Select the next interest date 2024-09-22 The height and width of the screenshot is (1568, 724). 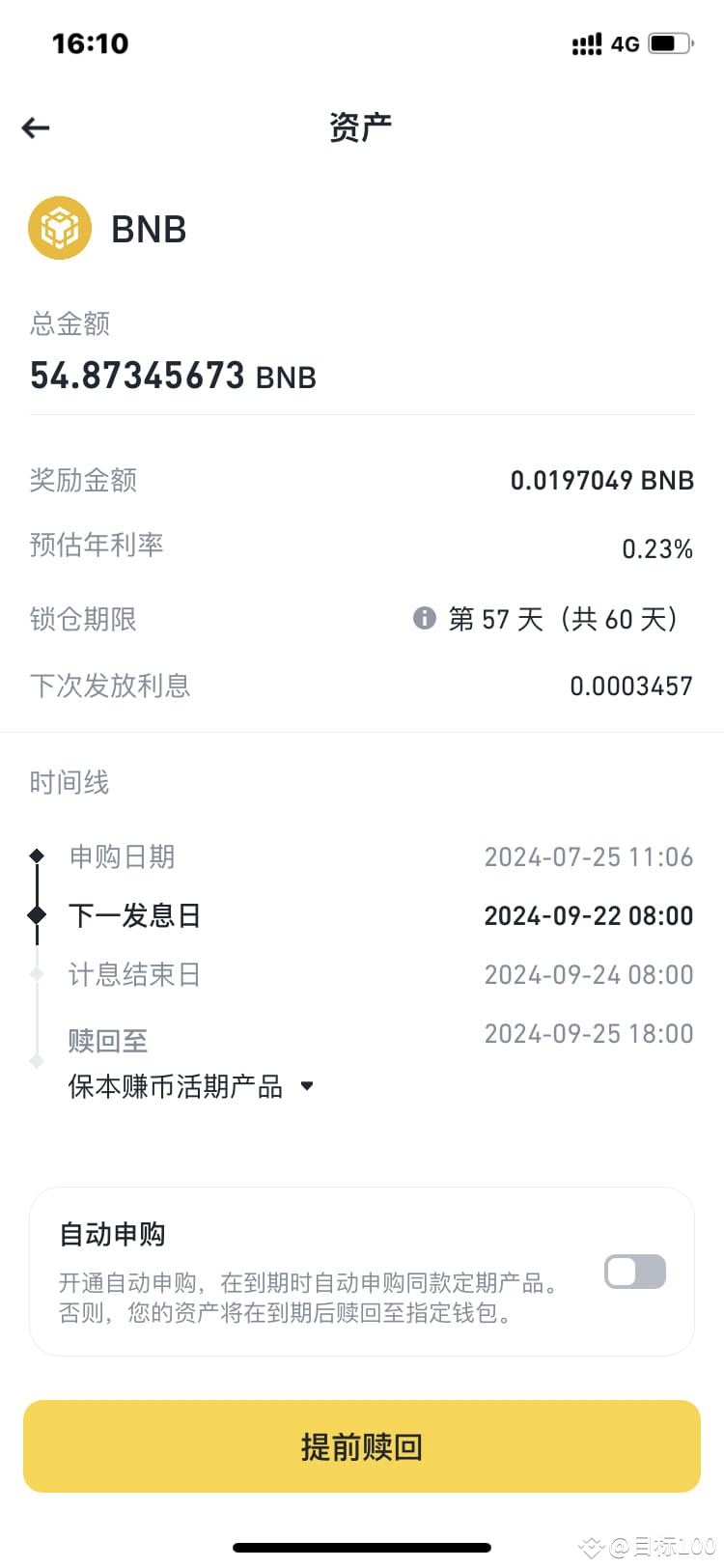pos(588,915)
